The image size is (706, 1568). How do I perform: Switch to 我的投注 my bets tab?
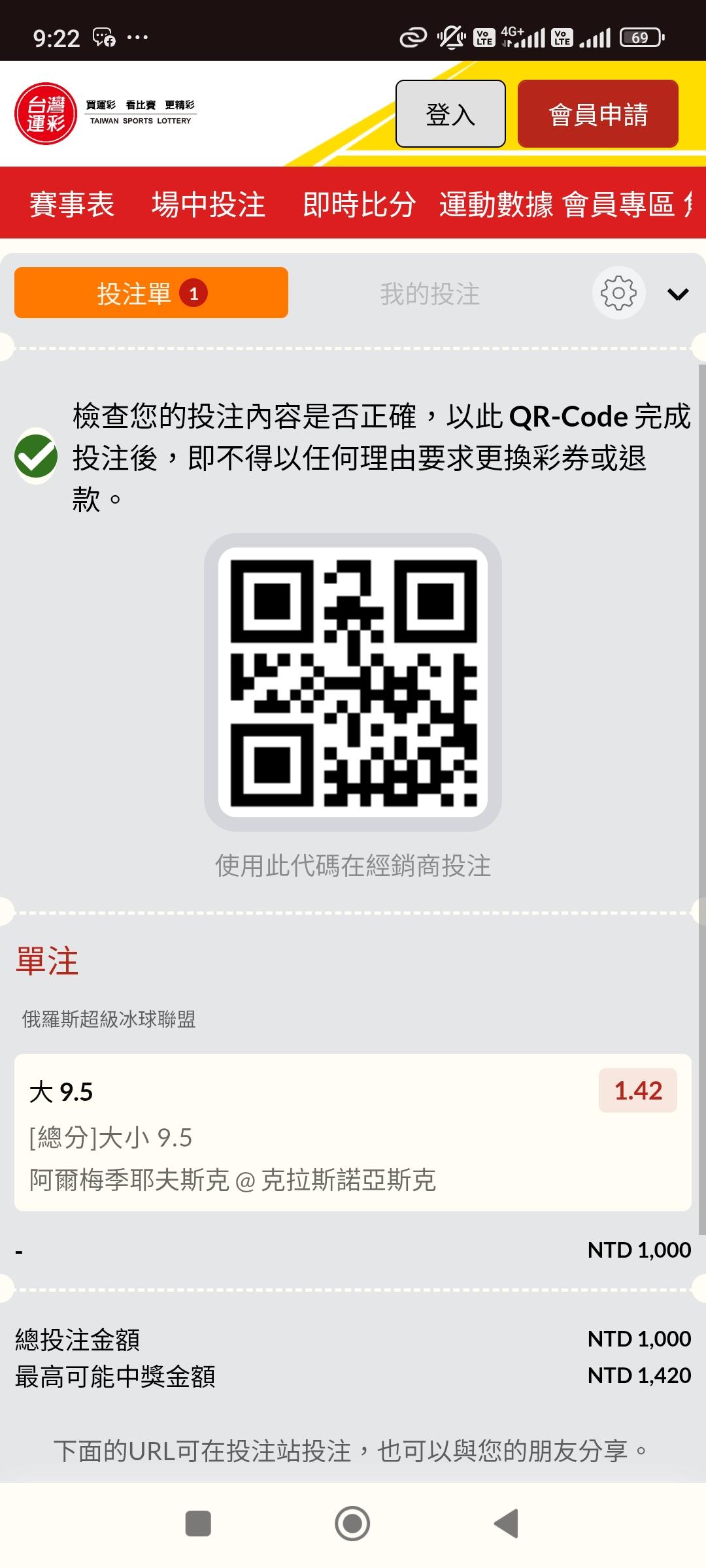[429, 294]
